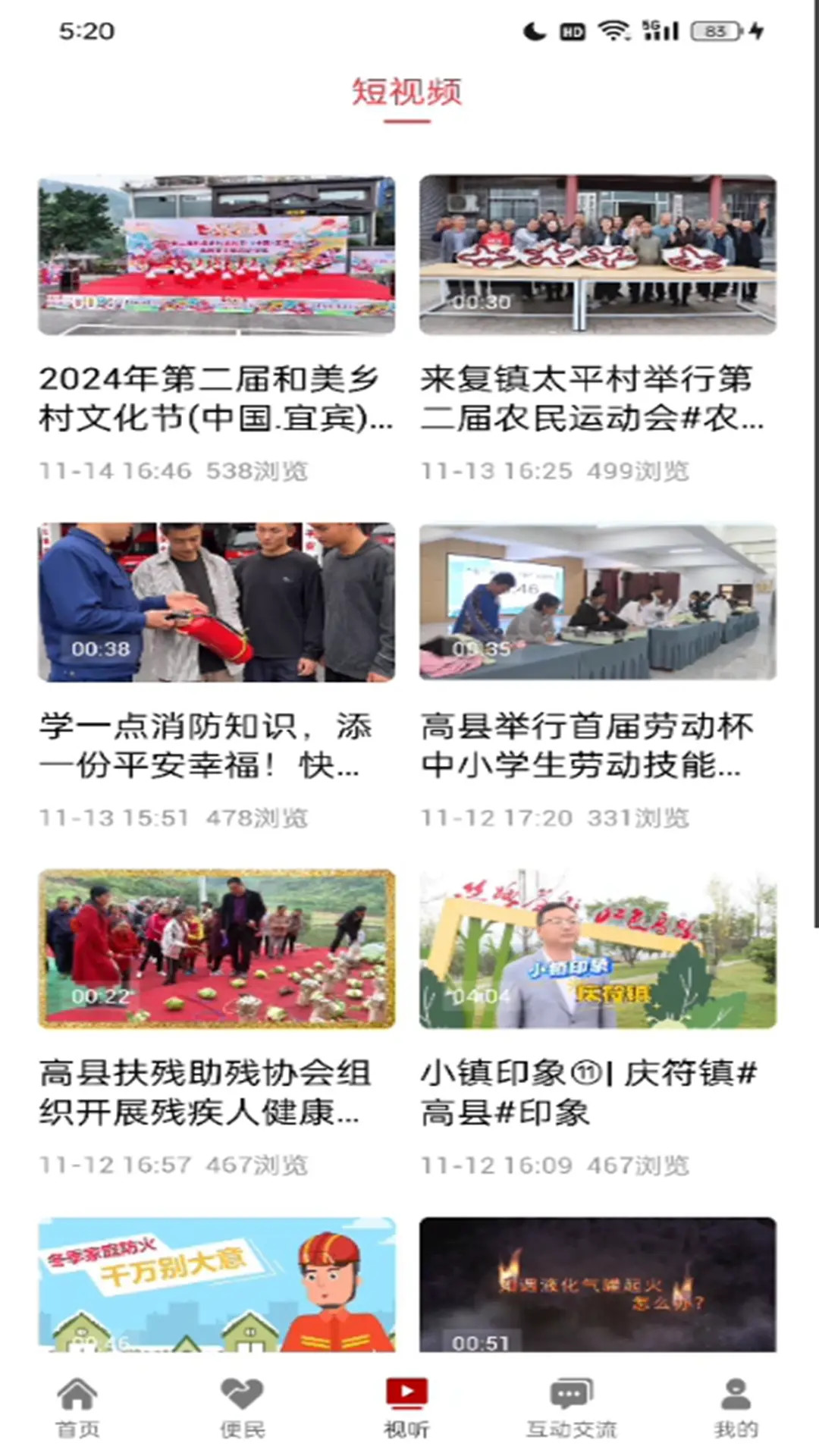Switch to the 我的 profile tab
Image resolution: width=819 pixels, height=1456 pixels.
click(736, 1407)
